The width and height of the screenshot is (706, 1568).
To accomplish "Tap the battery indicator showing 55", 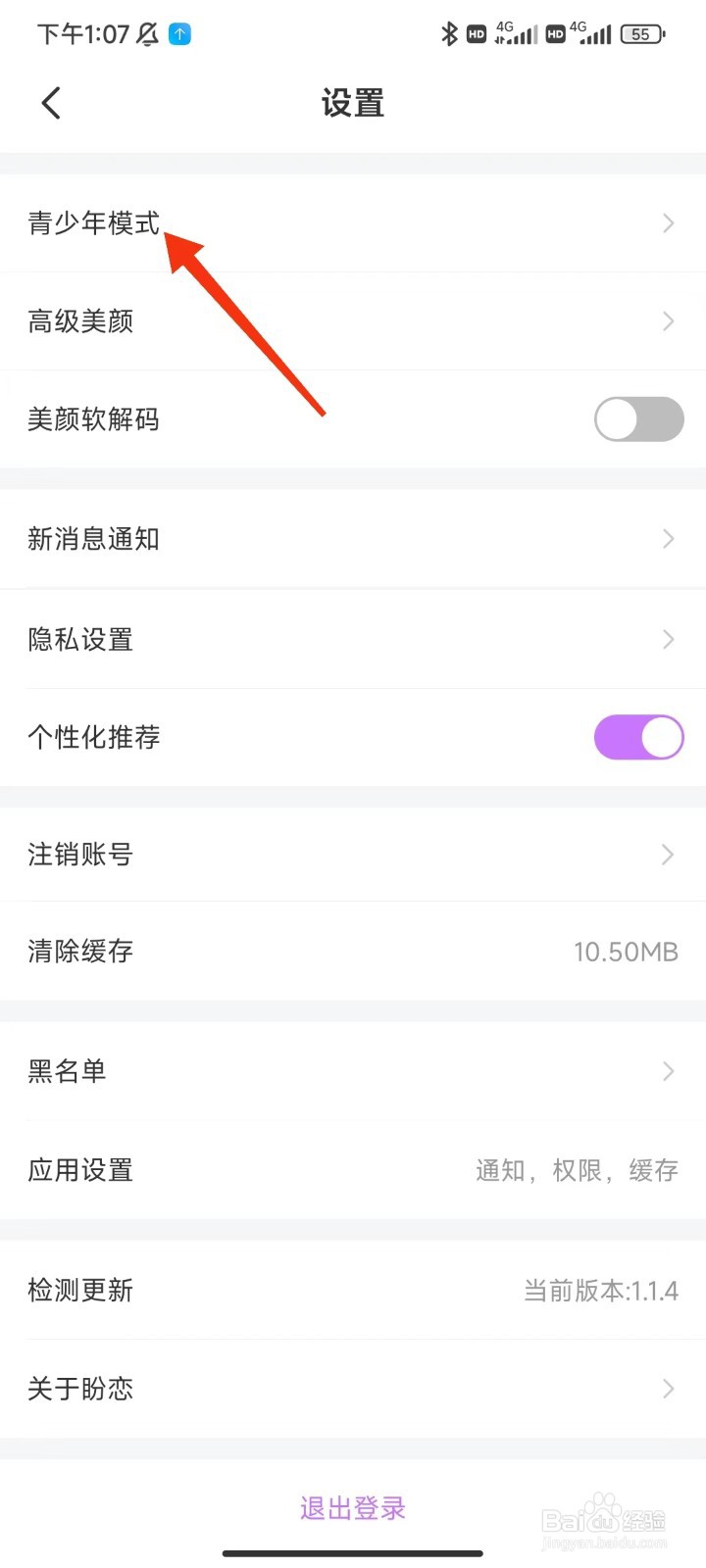I will click(642, 34).
